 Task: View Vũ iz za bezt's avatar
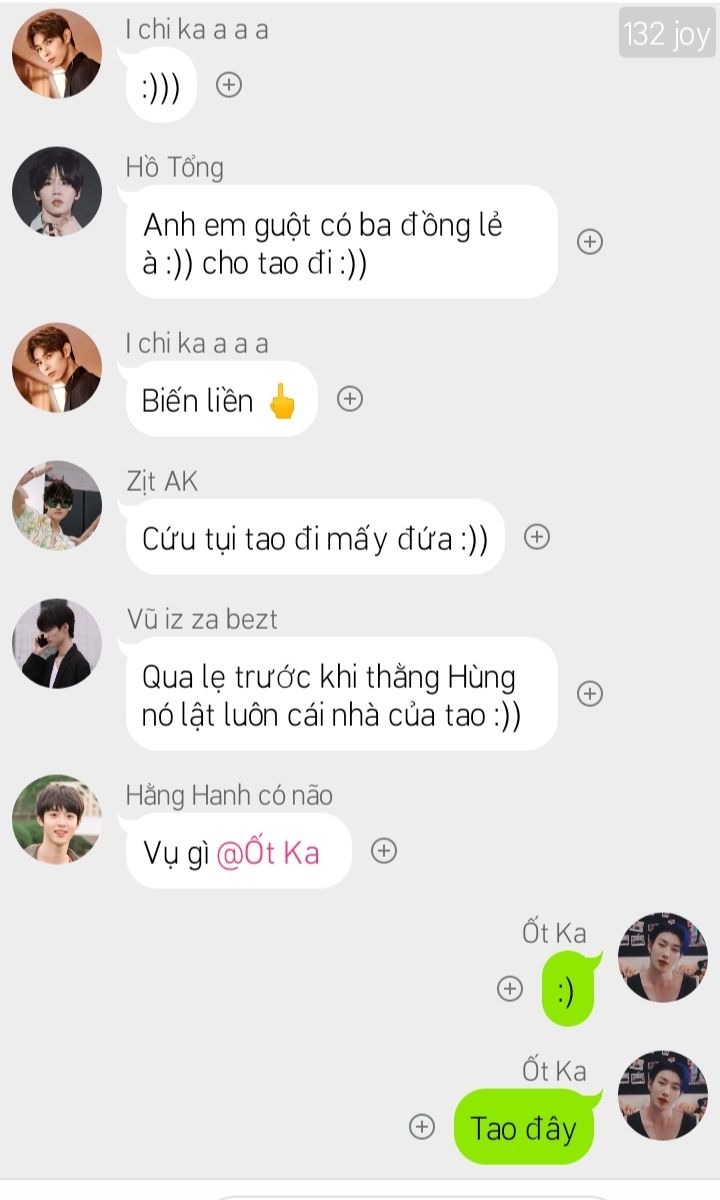pyautogui.click(x=57, y=644)
